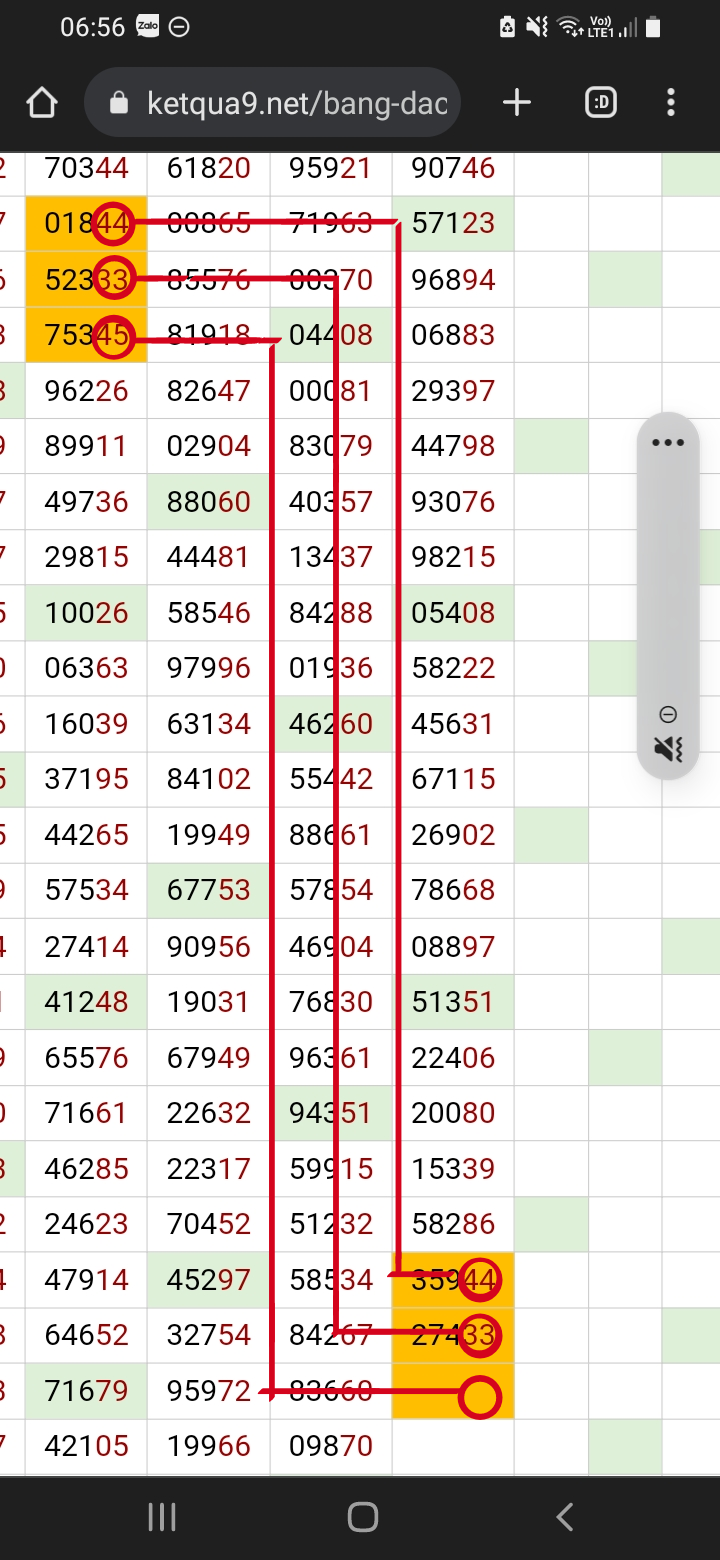Screen dimensions: 720x1560
Task: Expand the floating volume panel options
Action: pyautogui.click(x=667, y=442)
